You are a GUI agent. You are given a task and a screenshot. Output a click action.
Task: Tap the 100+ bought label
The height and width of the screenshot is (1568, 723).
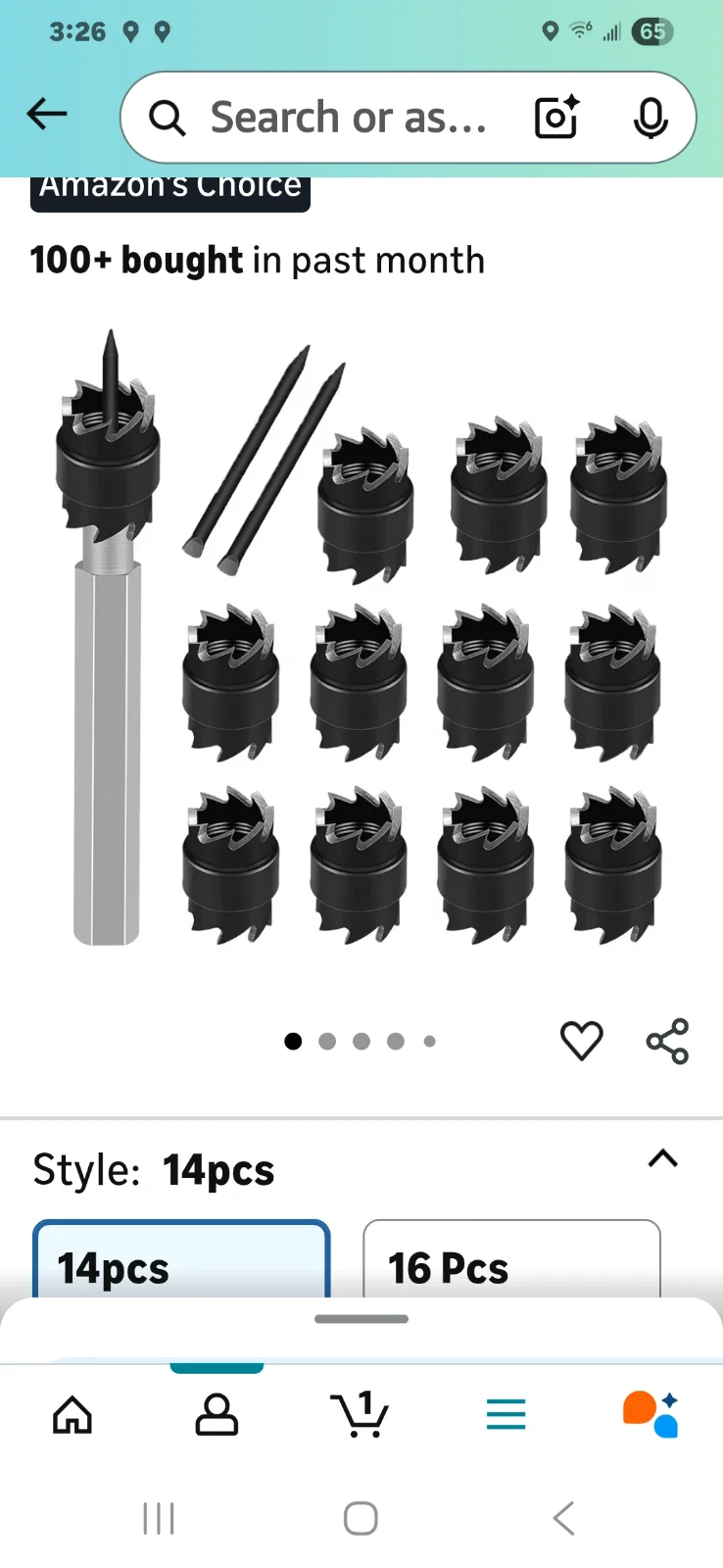tap(136, 260)
